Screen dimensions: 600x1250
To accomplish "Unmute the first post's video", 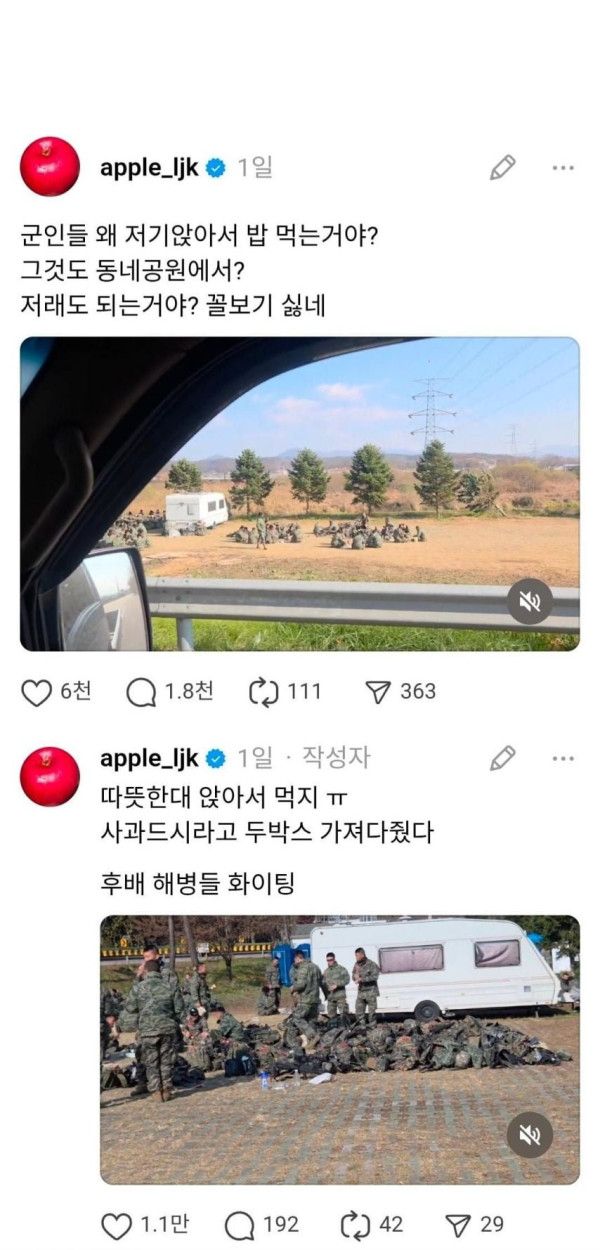I will tap(529, 601).
